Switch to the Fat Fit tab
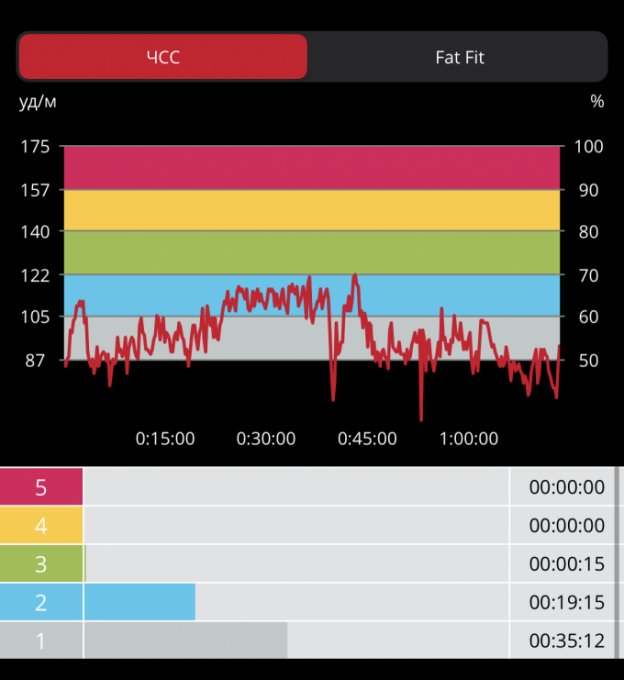624x680 pixels. pos(459,57)
